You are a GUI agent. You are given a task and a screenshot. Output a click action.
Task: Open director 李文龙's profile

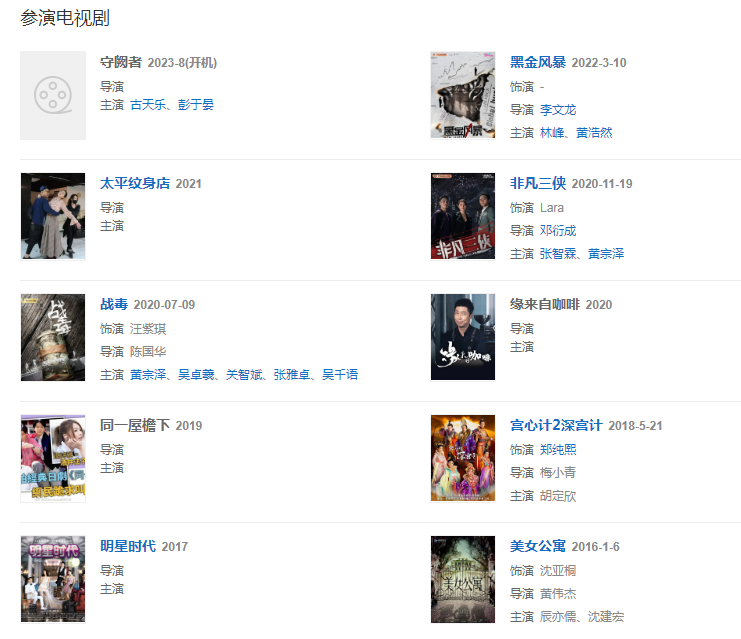point(558,110)
